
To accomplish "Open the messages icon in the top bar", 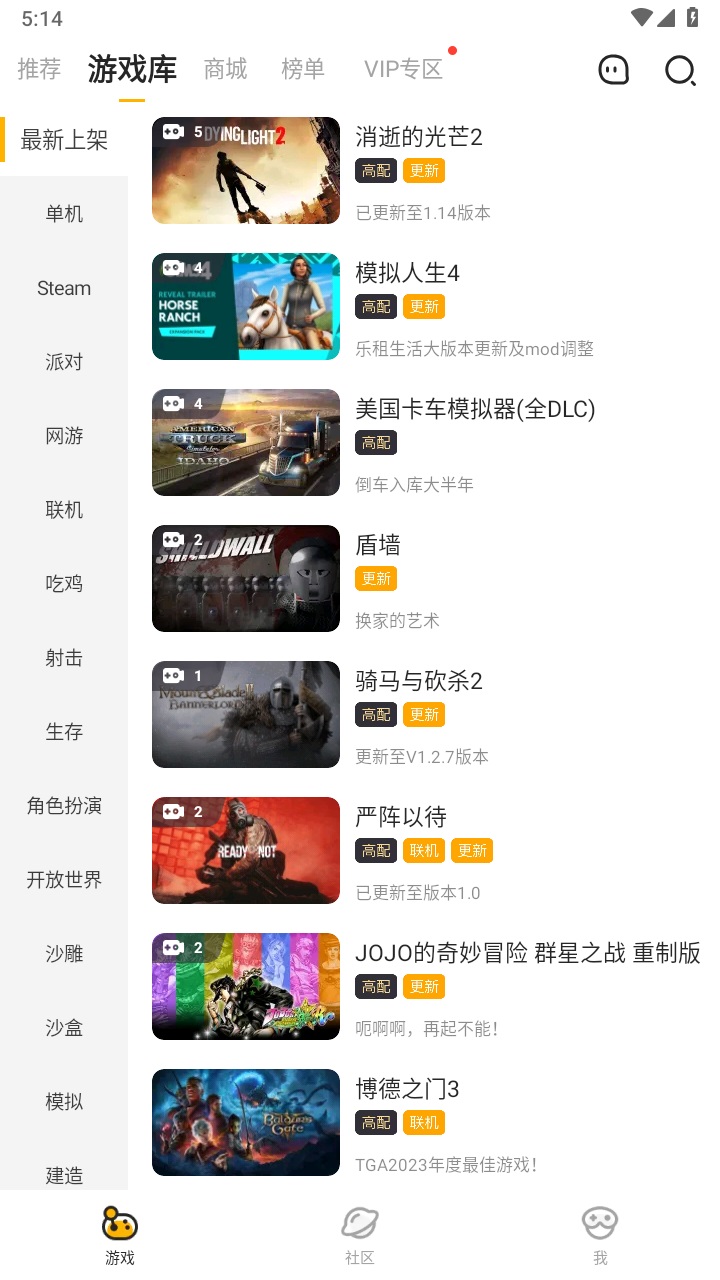I will point(613,71).
